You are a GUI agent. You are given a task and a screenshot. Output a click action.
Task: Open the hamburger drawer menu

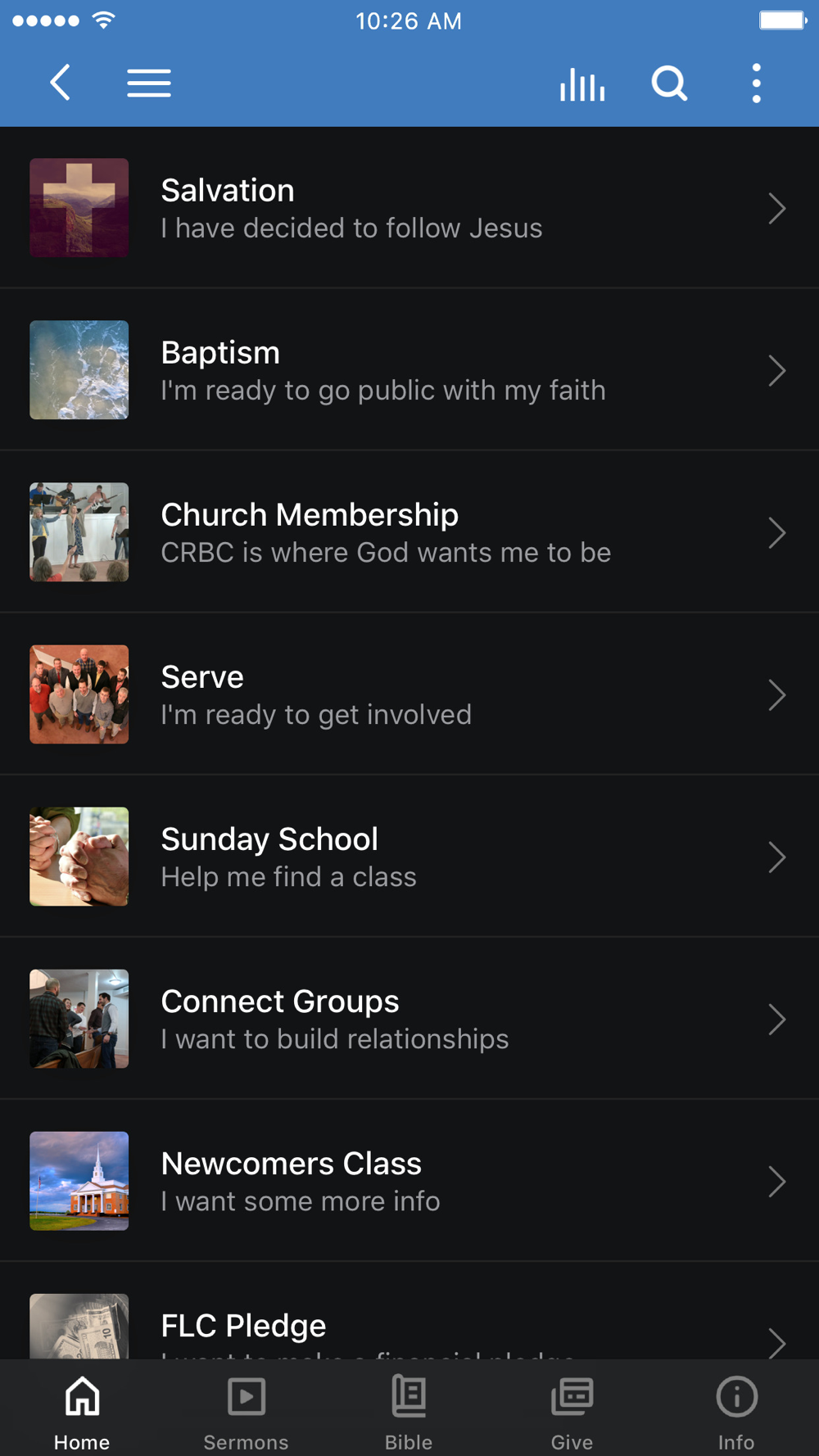click(149, 83)
